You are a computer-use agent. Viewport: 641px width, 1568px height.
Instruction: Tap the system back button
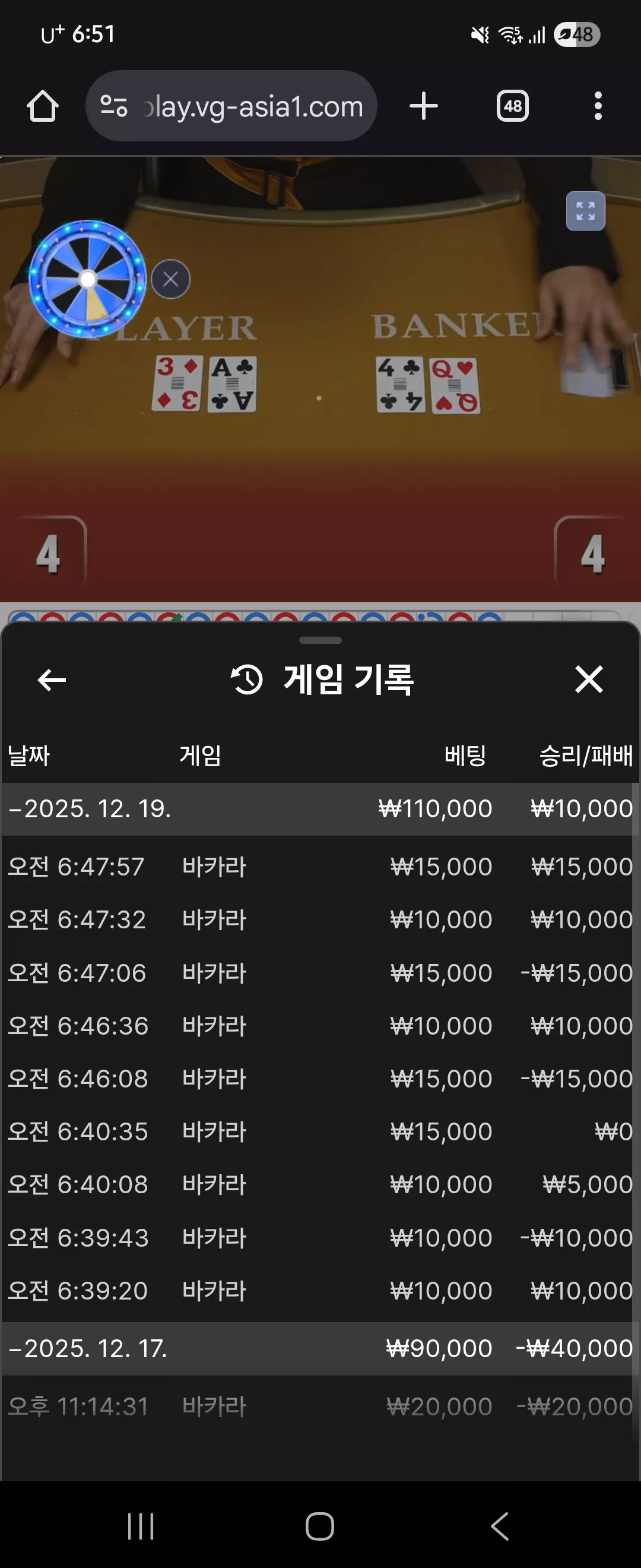tap(500, 1526)
